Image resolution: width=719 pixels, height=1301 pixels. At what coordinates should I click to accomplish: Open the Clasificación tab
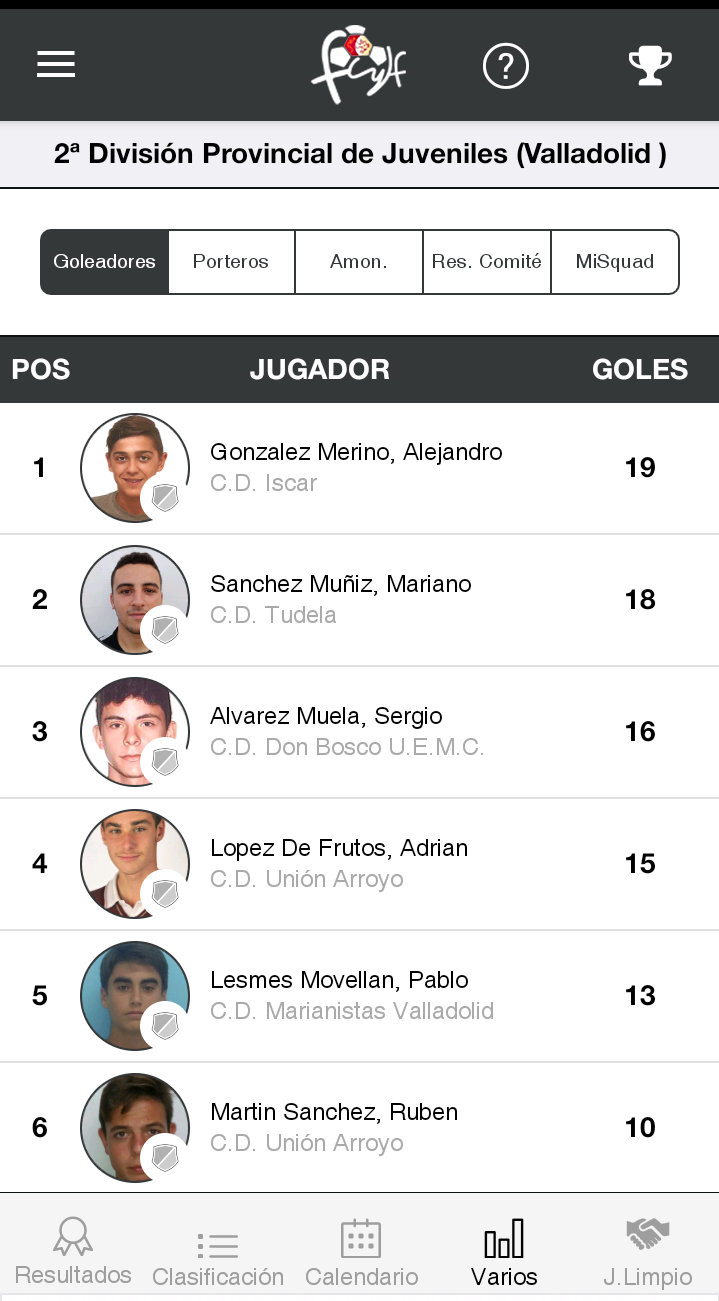pyautogui.click(x=218, y=1253)
